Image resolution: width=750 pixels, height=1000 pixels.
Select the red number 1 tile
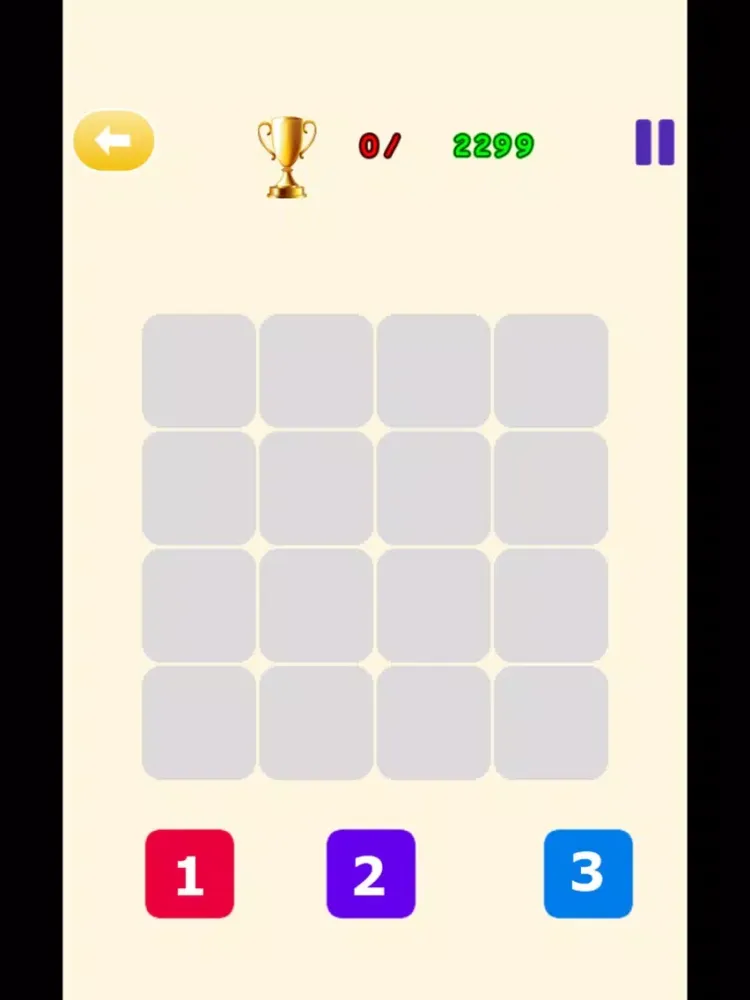pyautogui.click(x=190, y=874)
